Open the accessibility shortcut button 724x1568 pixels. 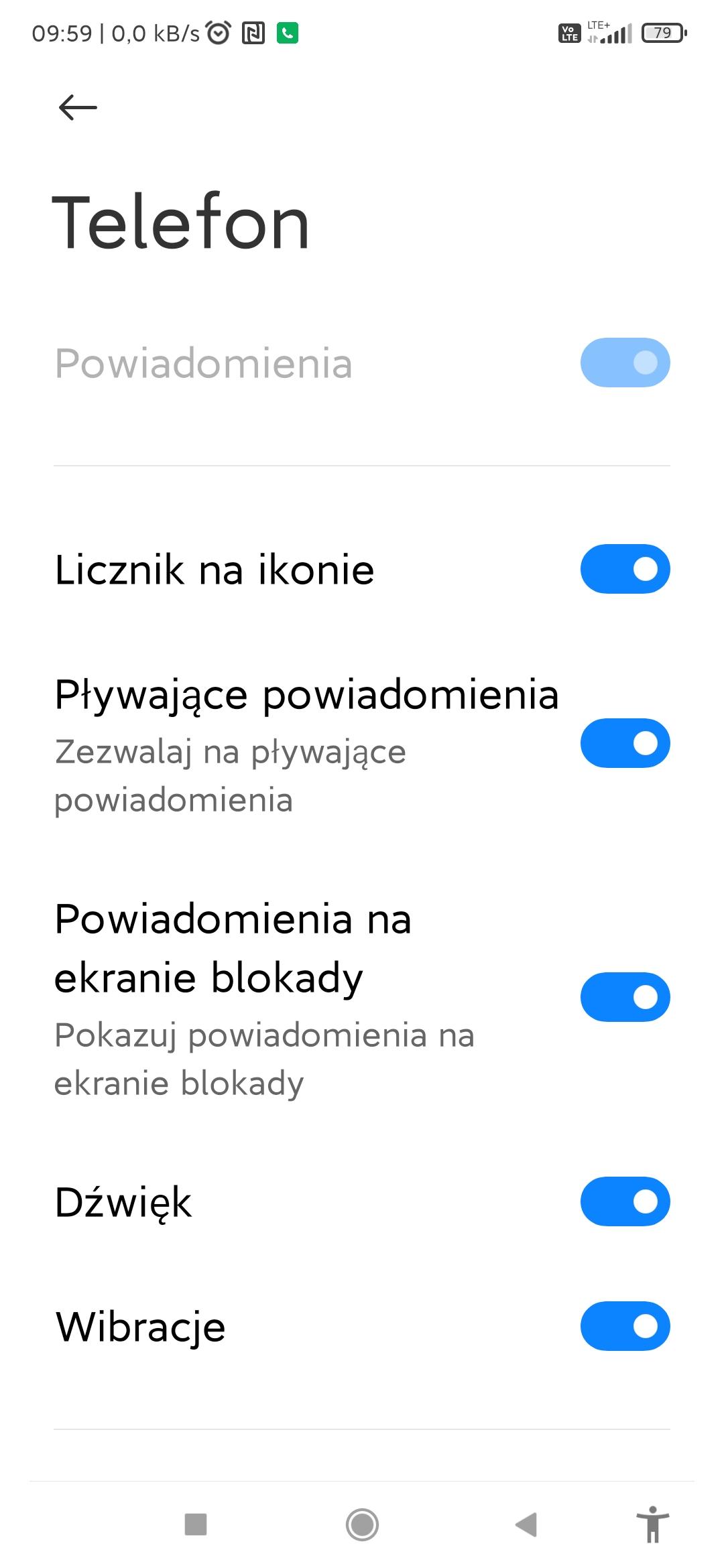pyautogui.click(x=652, y=1524)
